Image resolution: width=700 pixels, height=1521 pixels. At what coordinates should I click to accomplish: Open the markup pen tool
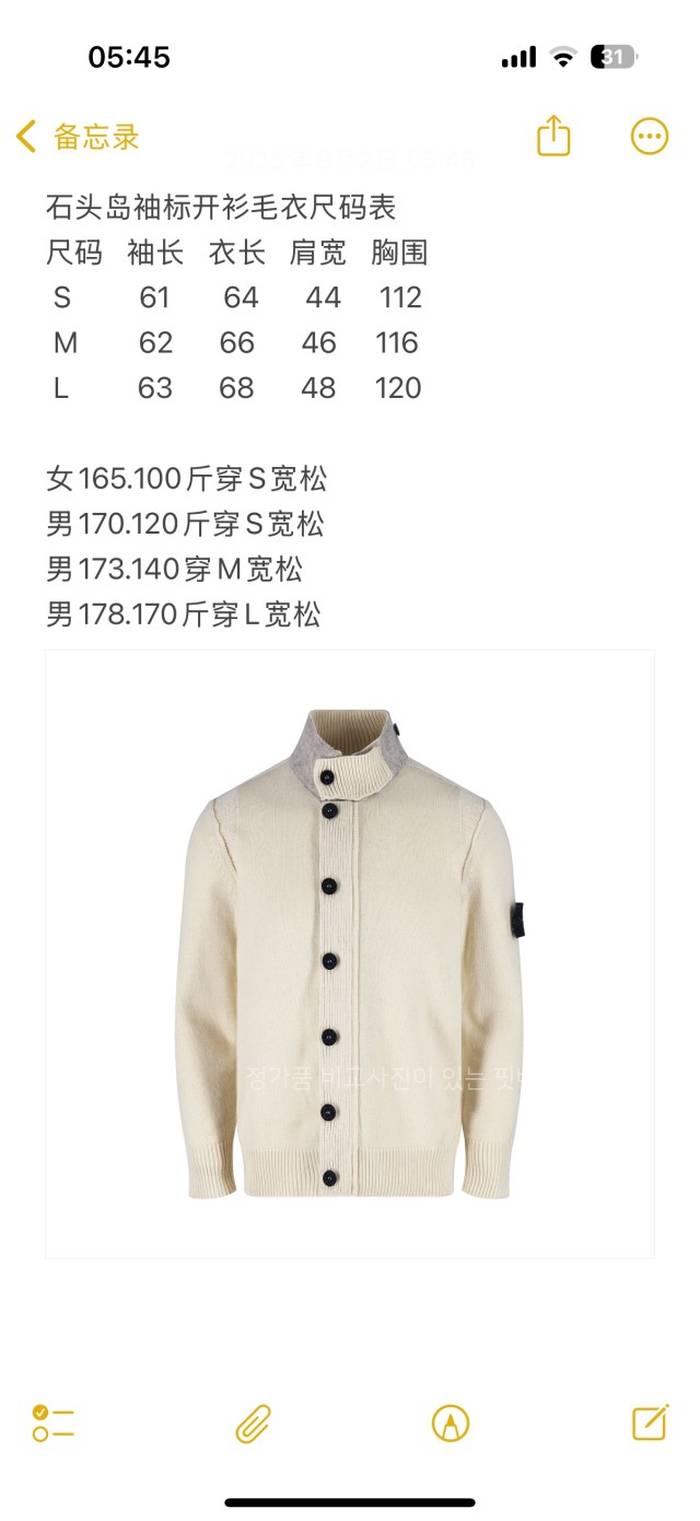[450, 1422]
